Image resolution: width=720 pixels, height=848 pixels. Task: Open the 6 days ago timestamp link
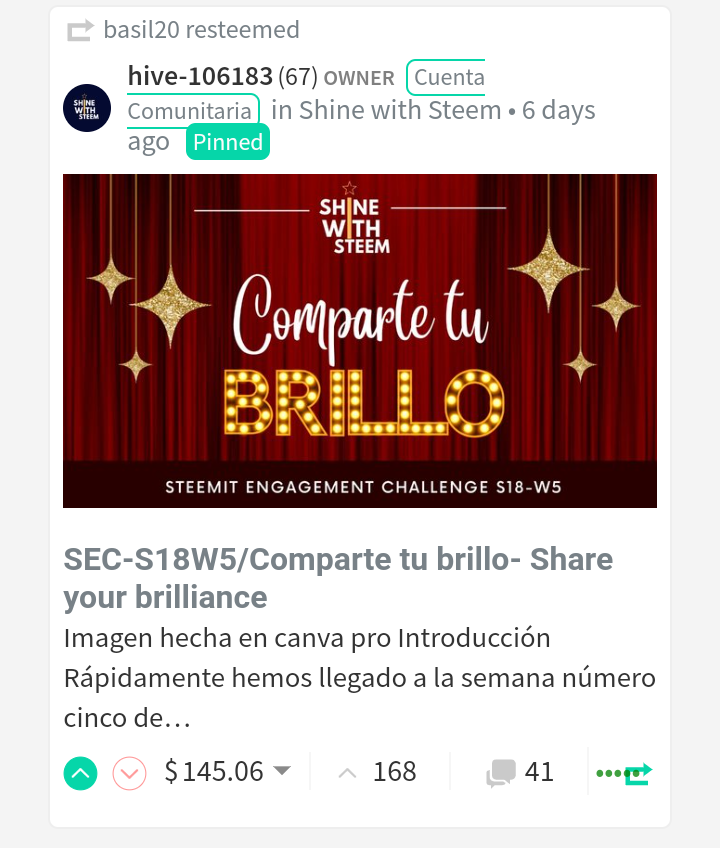tap(558, 110)
